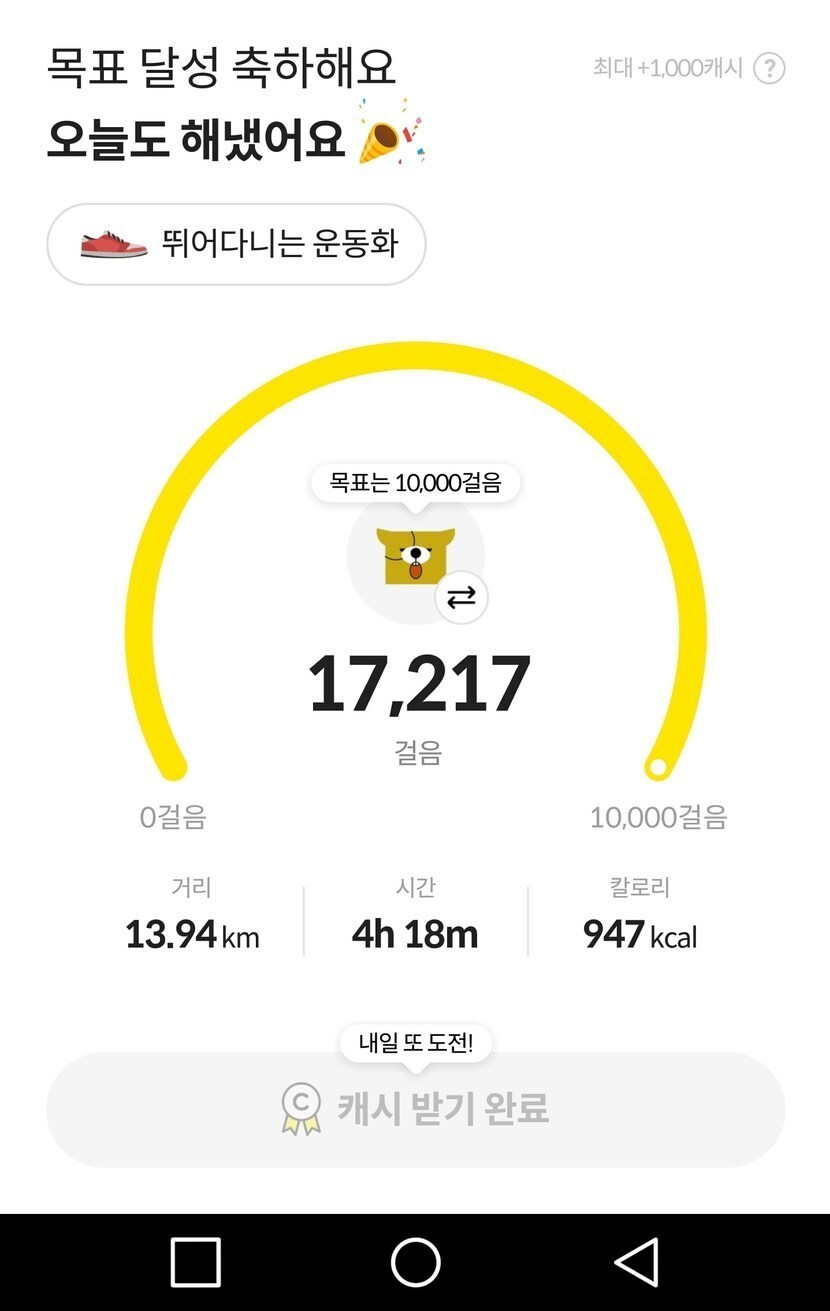830x1311 pixels.
Task: Go back with the system back button
Action: [x=636, y=1262]
